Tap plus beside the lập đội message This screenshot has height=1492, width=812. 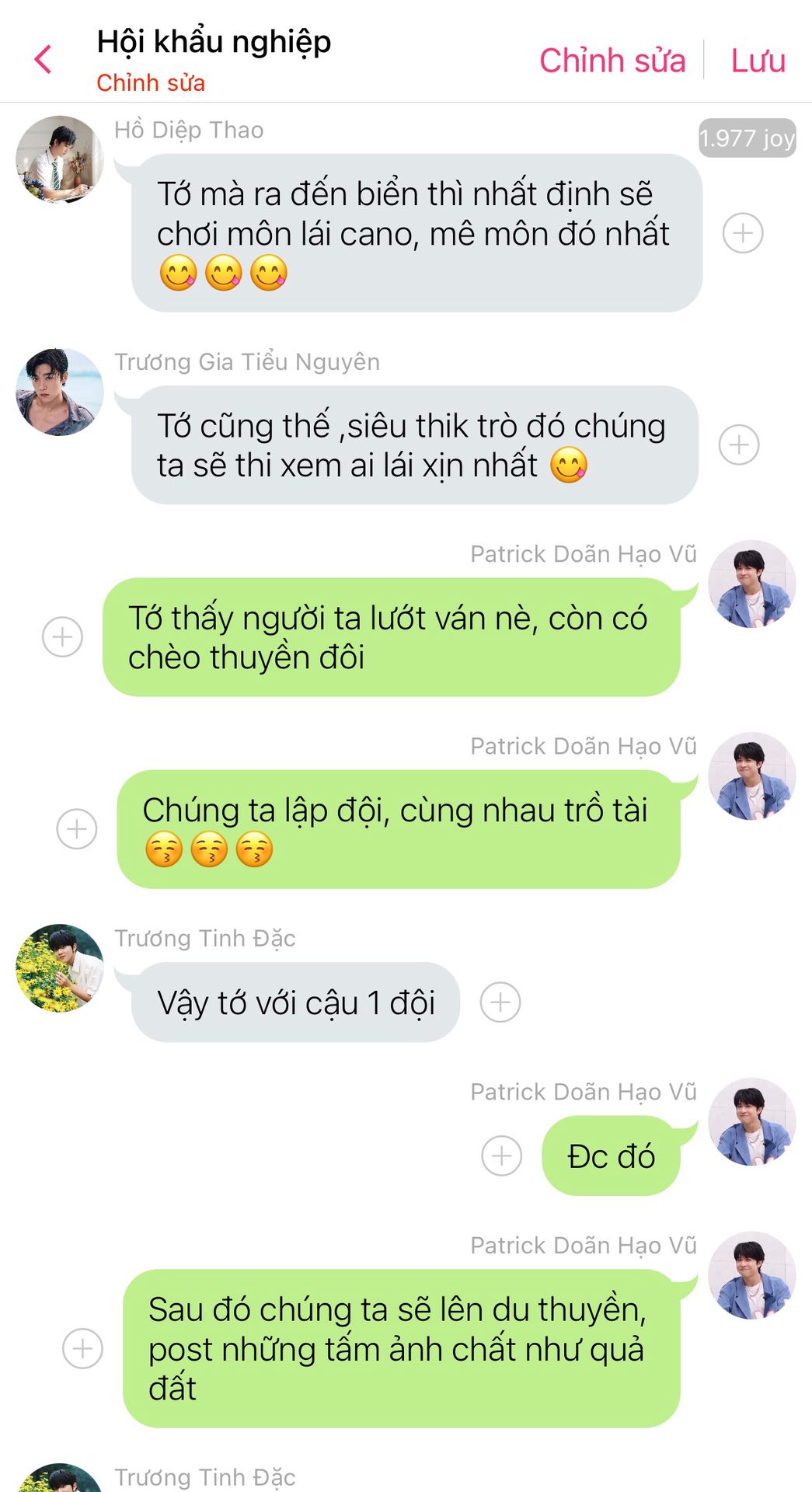click(77, 829)
